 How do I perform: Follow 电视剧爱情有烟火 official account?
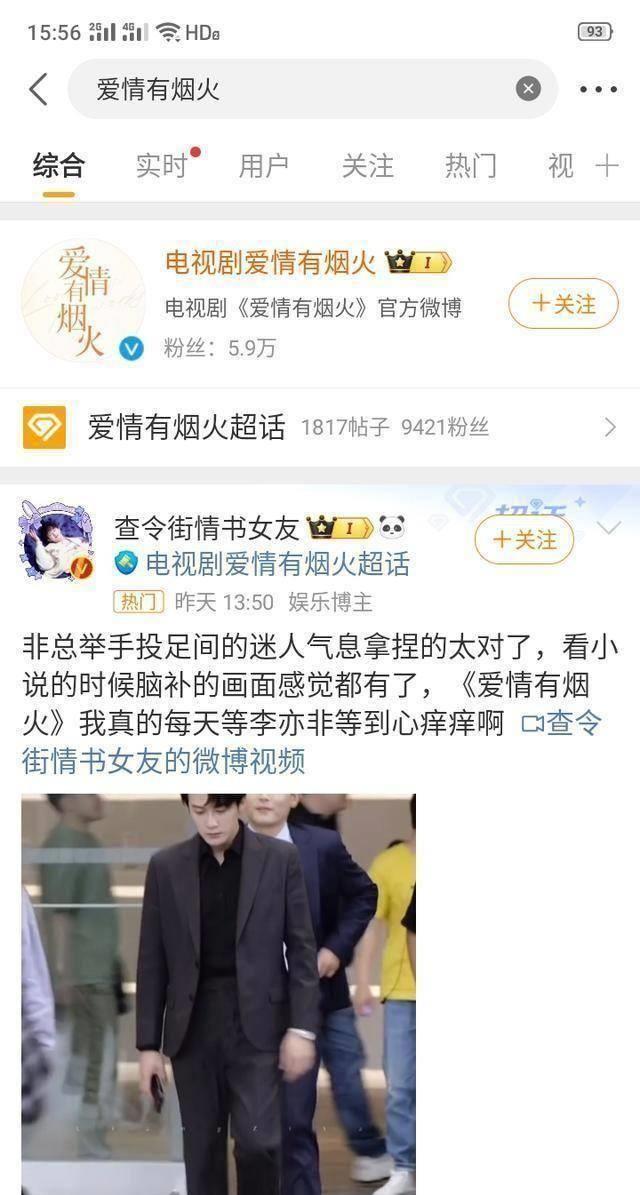(x=563, y=304)
